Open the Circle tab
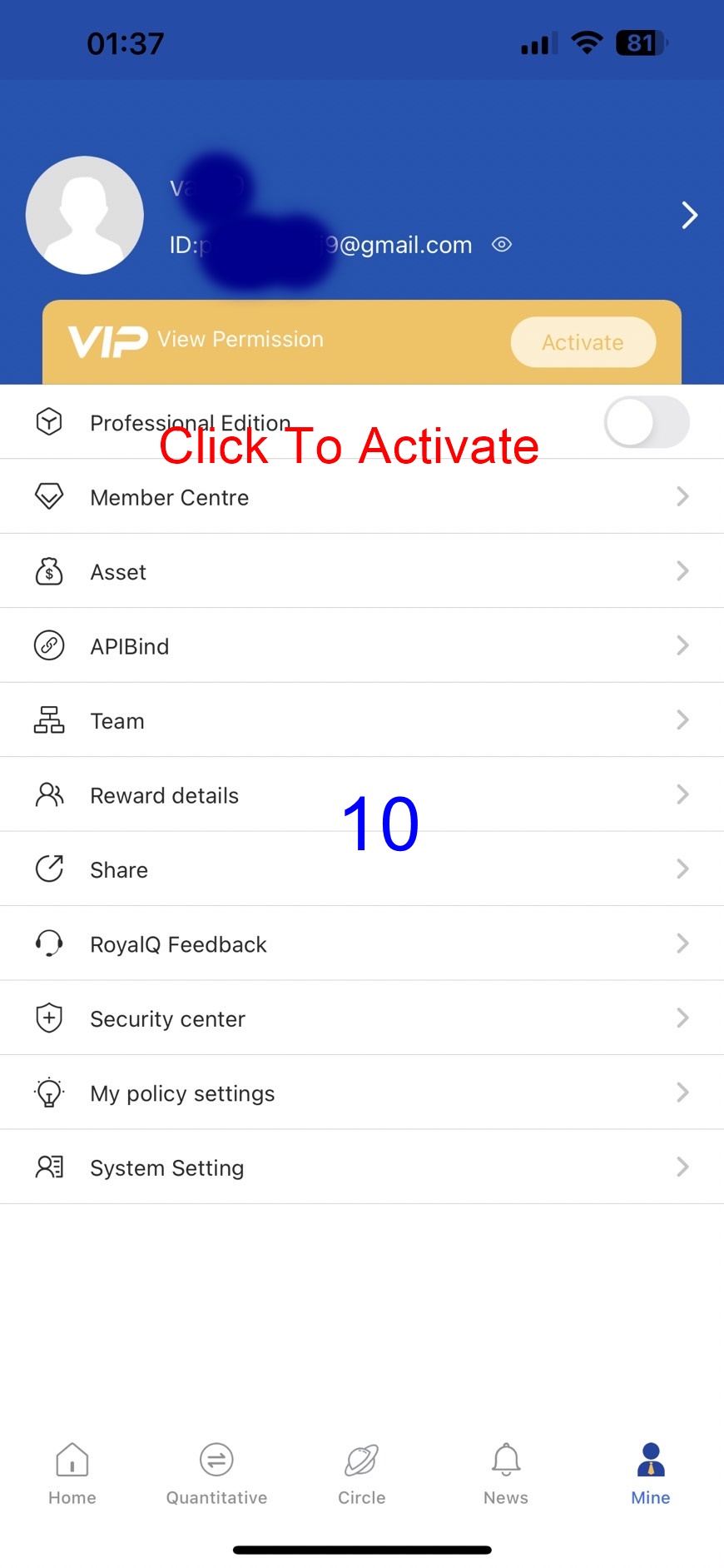 pos(361,1474)
